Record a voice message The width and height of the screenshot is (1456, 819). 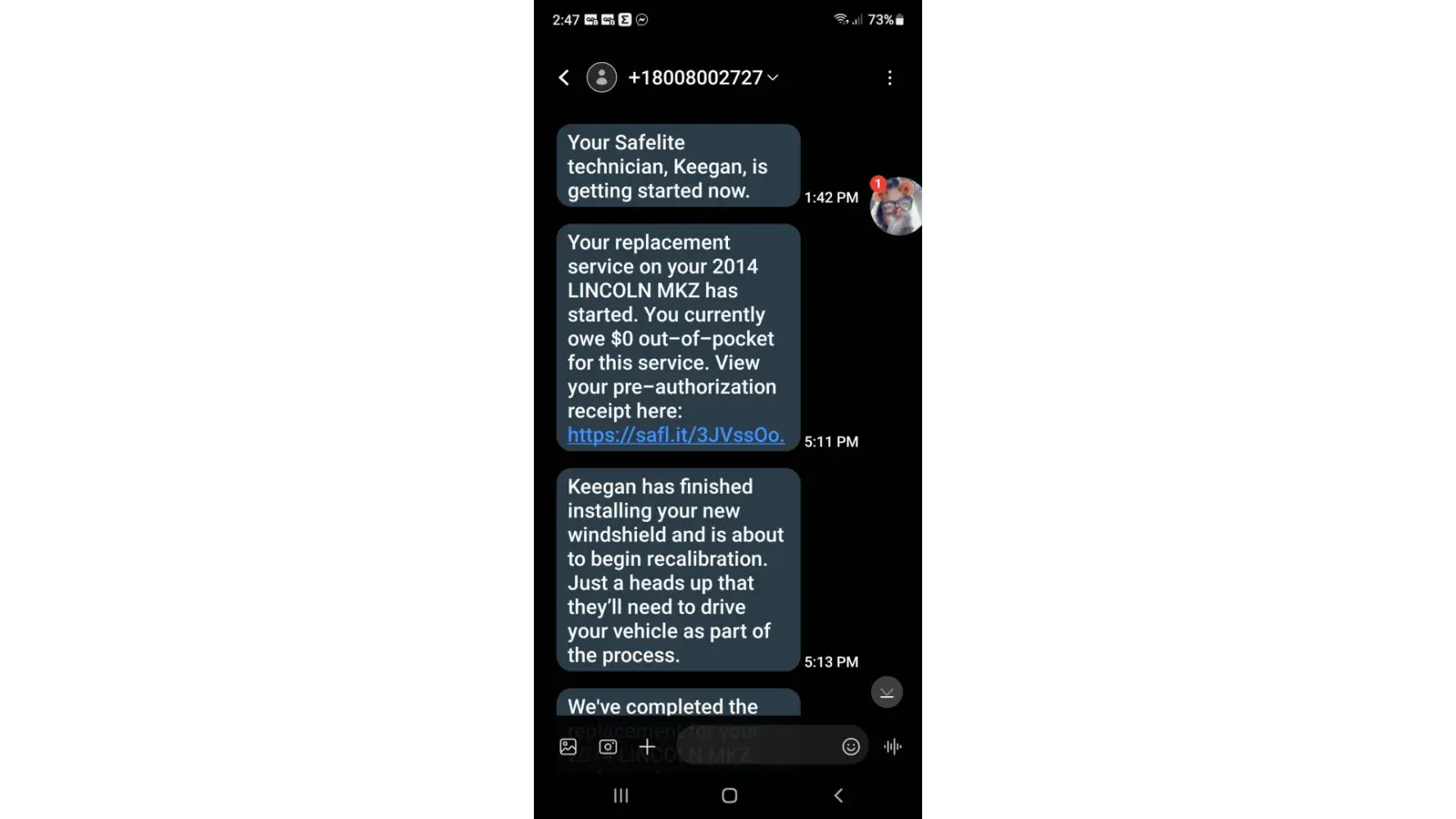tap(893, 747)
